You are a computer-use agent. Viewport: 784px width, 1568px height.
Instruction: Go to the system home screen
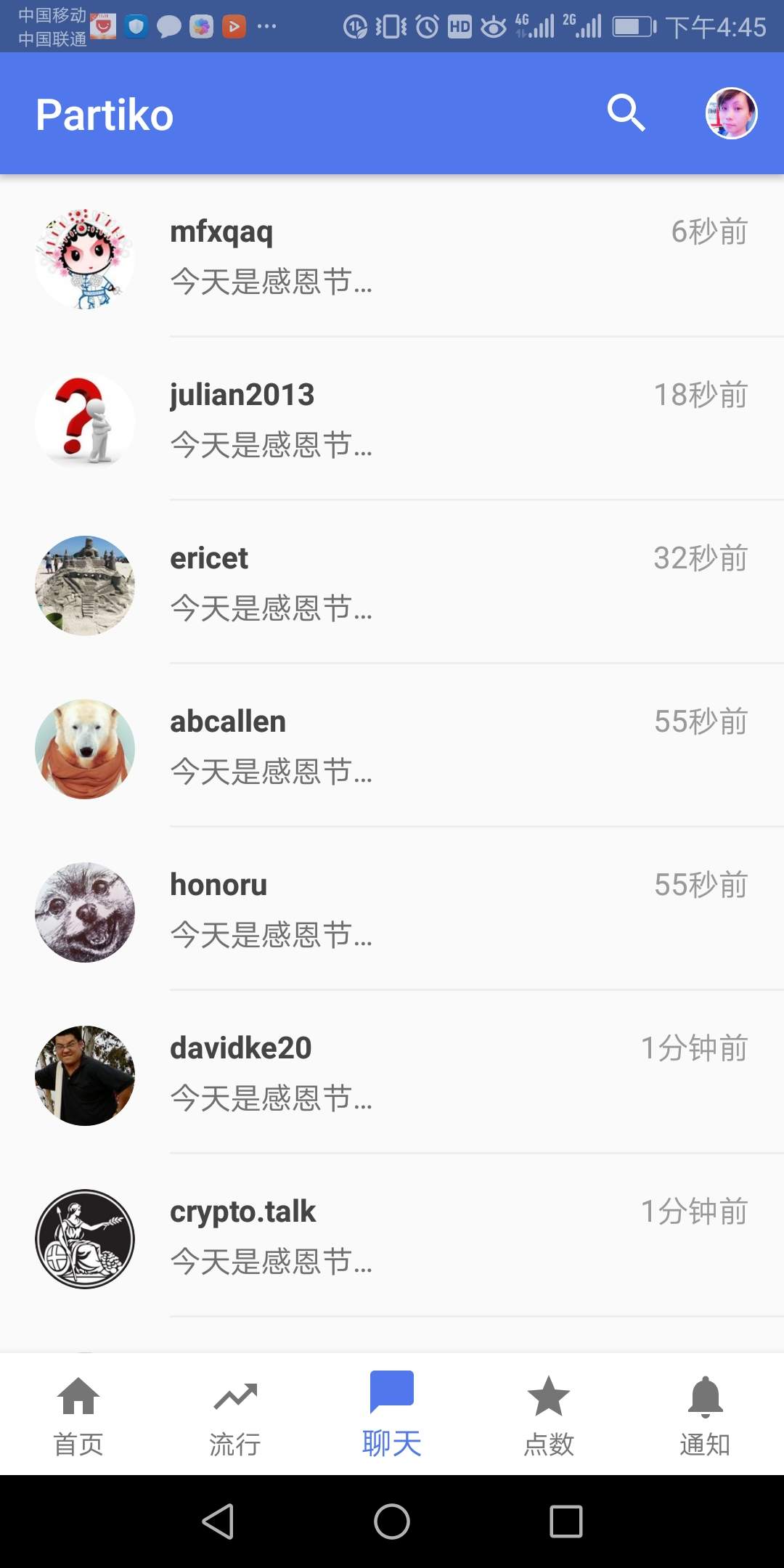pos(392,1522)
